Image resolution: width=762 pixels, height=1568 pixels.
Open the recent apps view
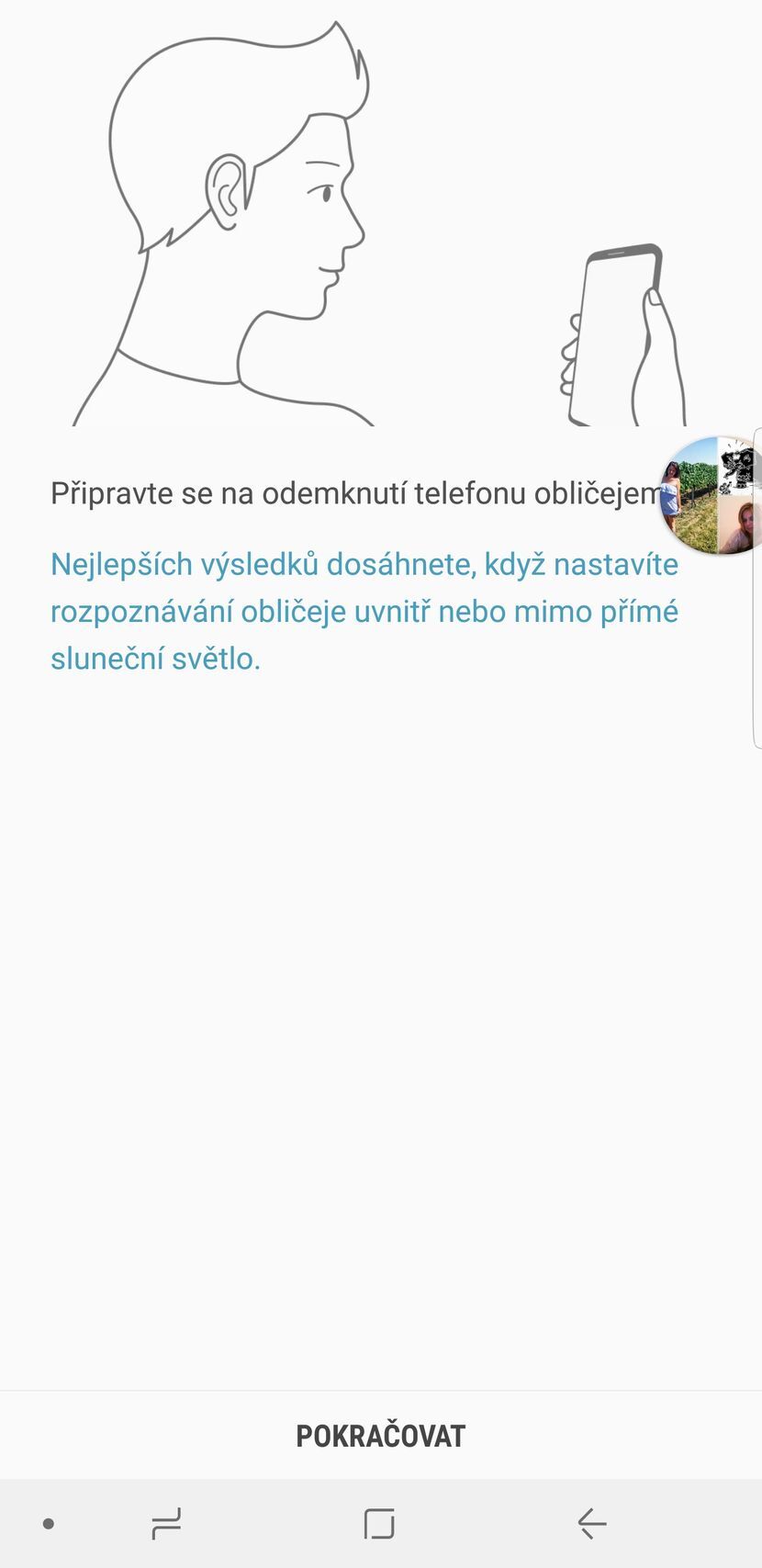tap(166, 1524)
